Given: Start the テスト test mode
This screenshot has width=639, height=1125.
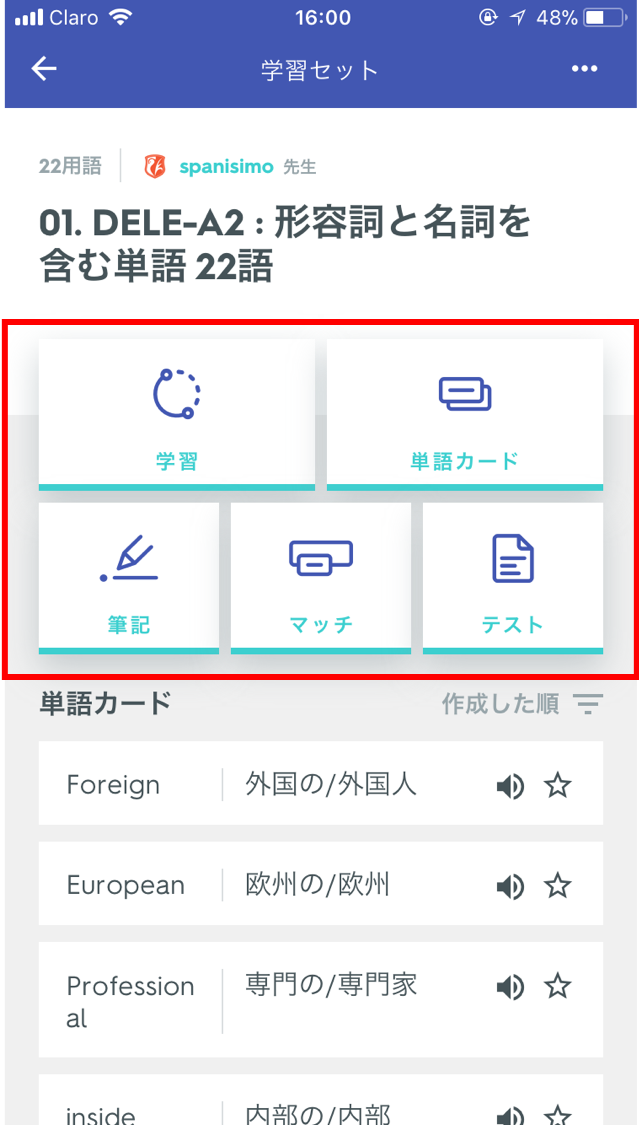Looking at the screenshot, I should click(513, 578).
